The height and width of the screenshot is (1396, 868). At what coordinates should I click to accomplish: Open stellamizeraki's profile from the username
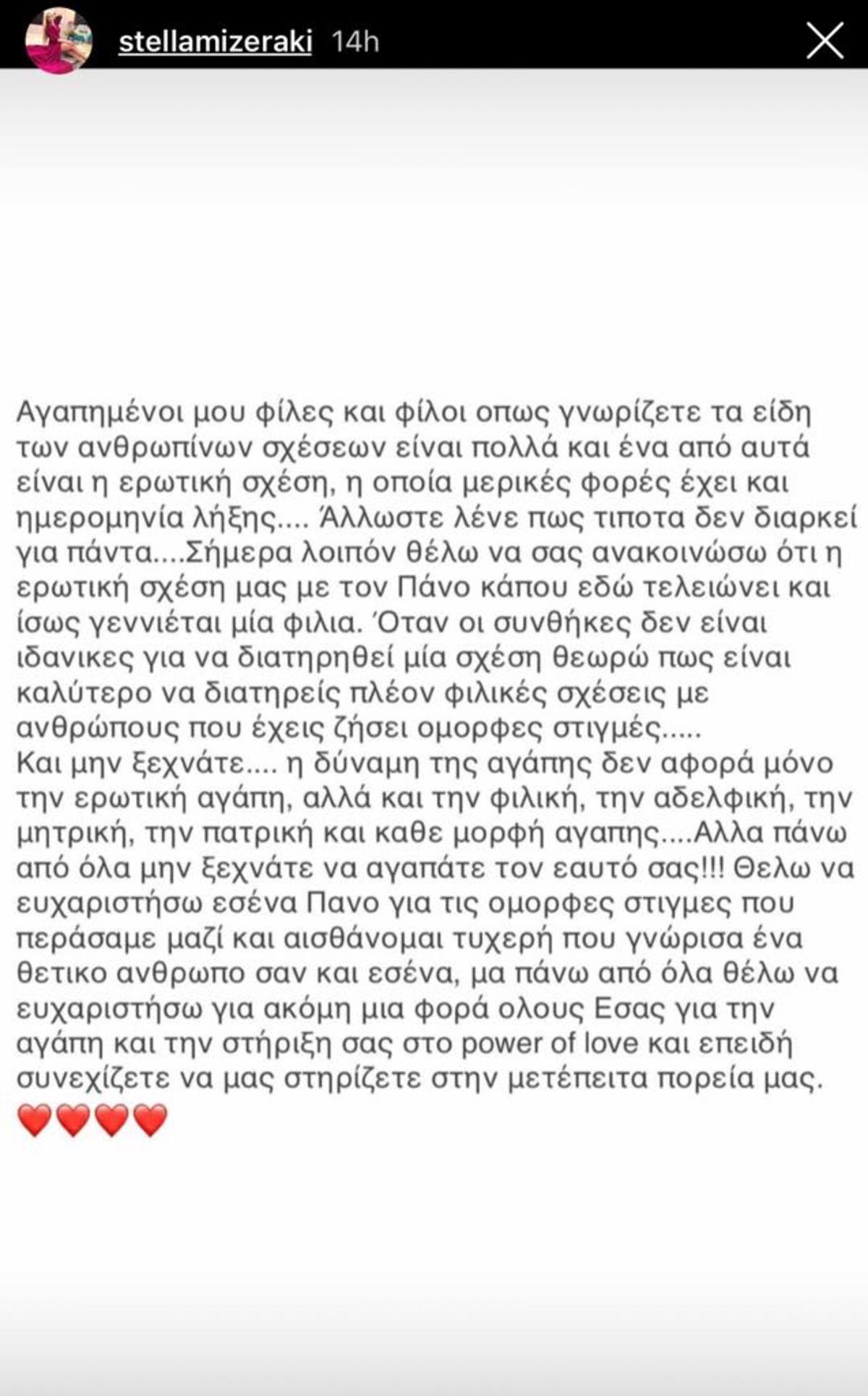pos(215,42)
